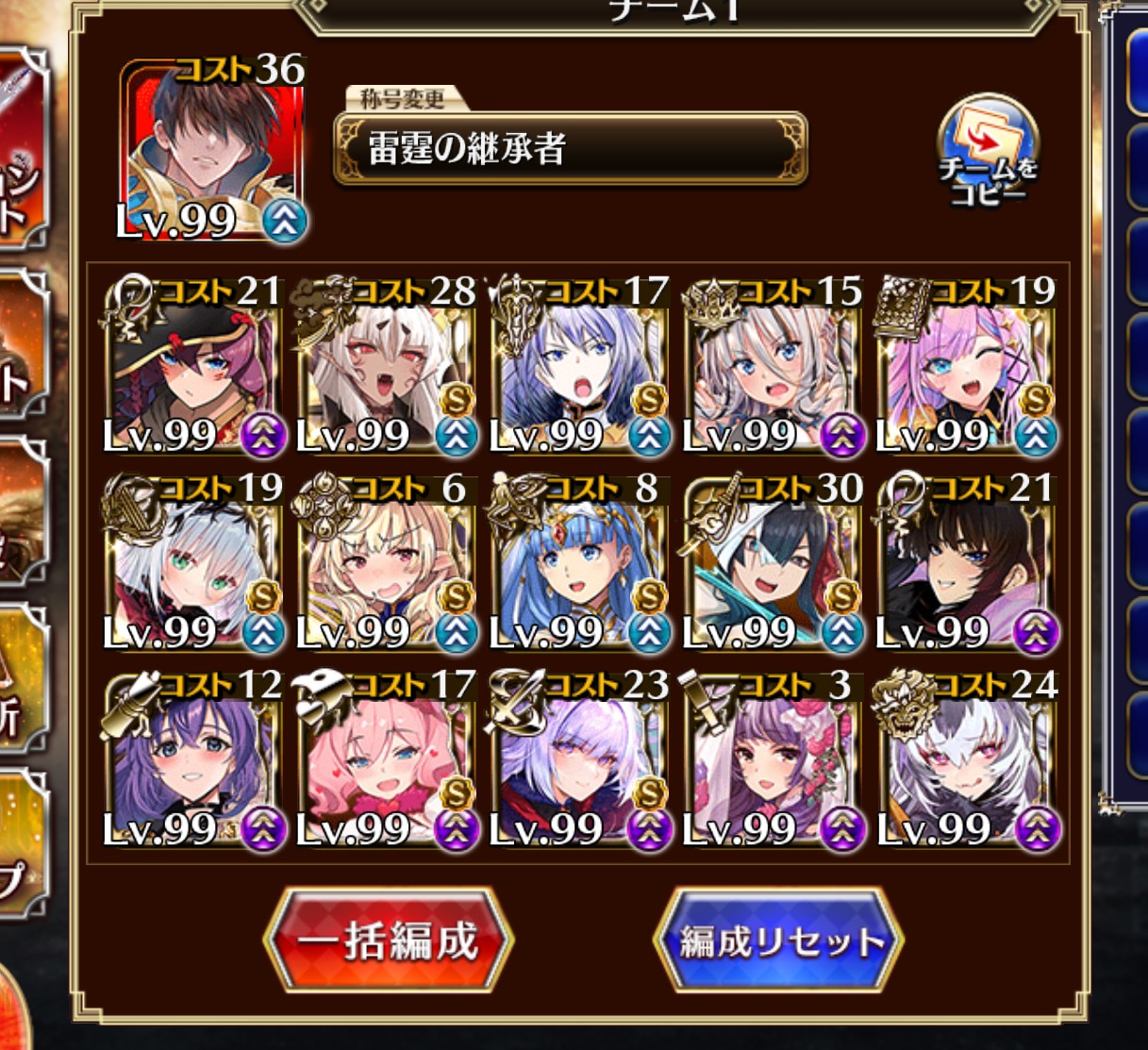Screen dimensions: 1148x1050
Task: Select the cost 36 leader character
Action: [213, 151]
